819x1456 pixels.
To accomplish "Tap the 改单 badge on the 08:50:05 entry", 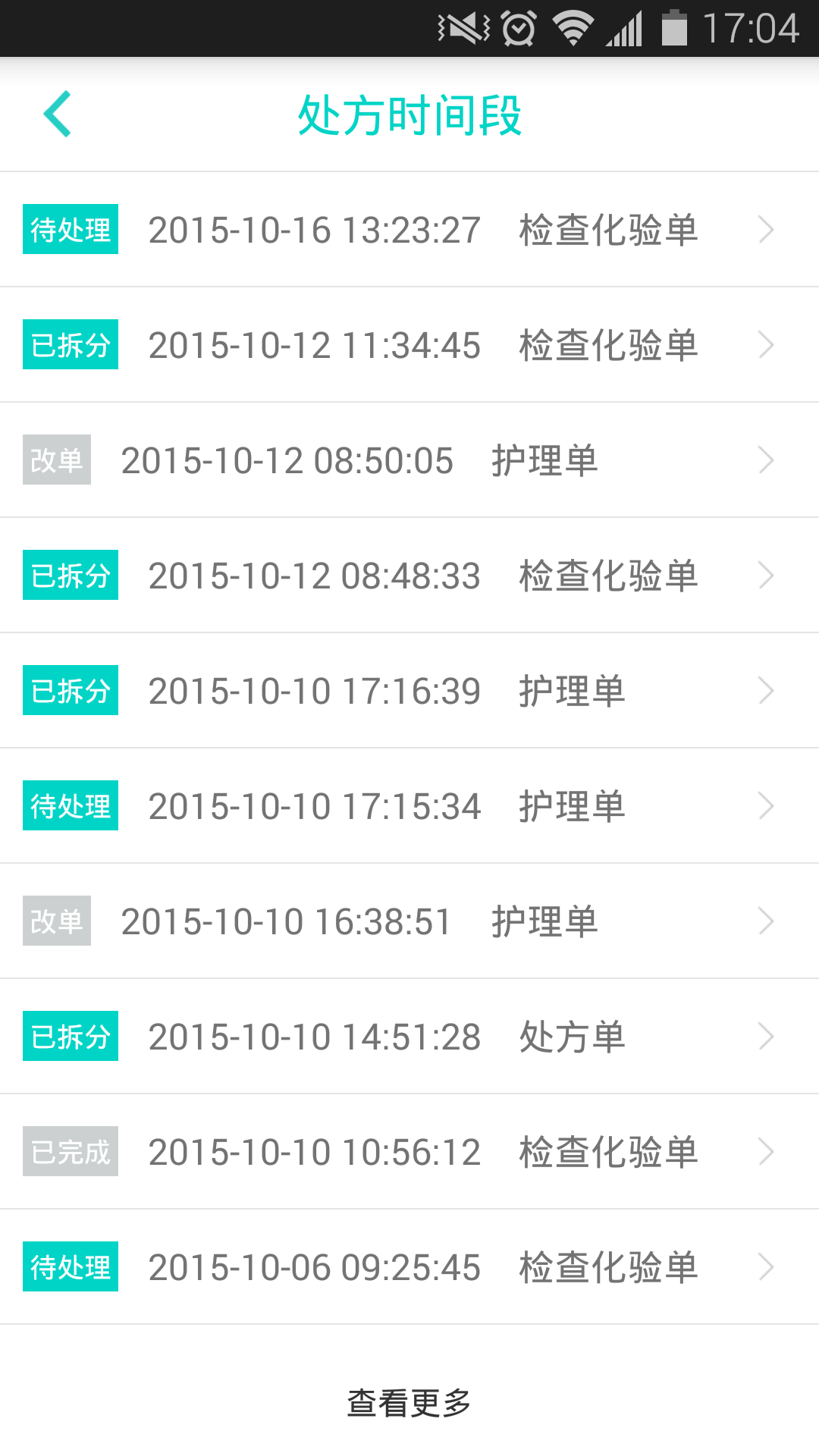I will [56, 460].
